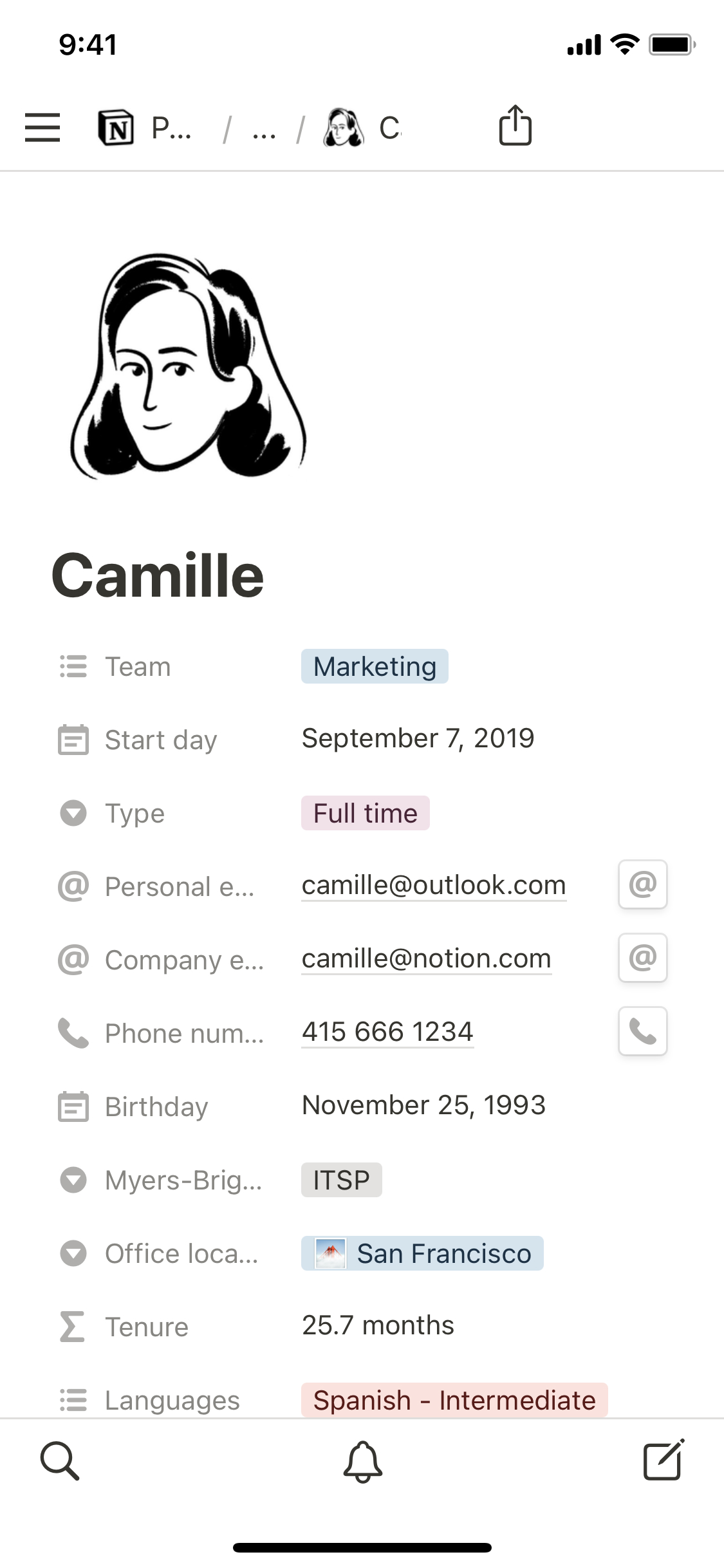724x1568 pixels.
Task: Tap the camille@outlook.com email link
Action: 433,885
